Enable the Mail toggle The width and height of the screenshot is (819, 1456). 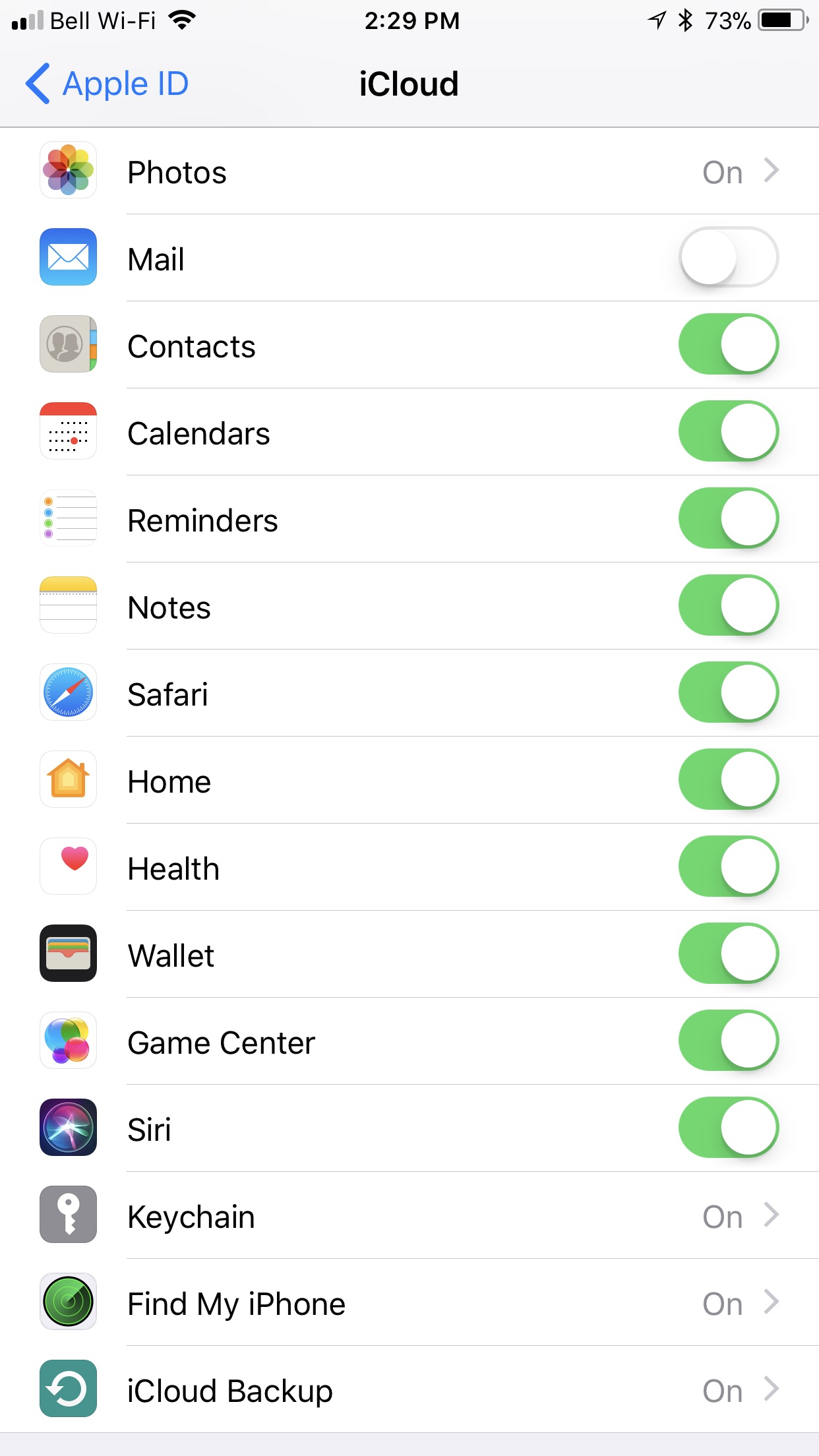(x=729, y=257)
